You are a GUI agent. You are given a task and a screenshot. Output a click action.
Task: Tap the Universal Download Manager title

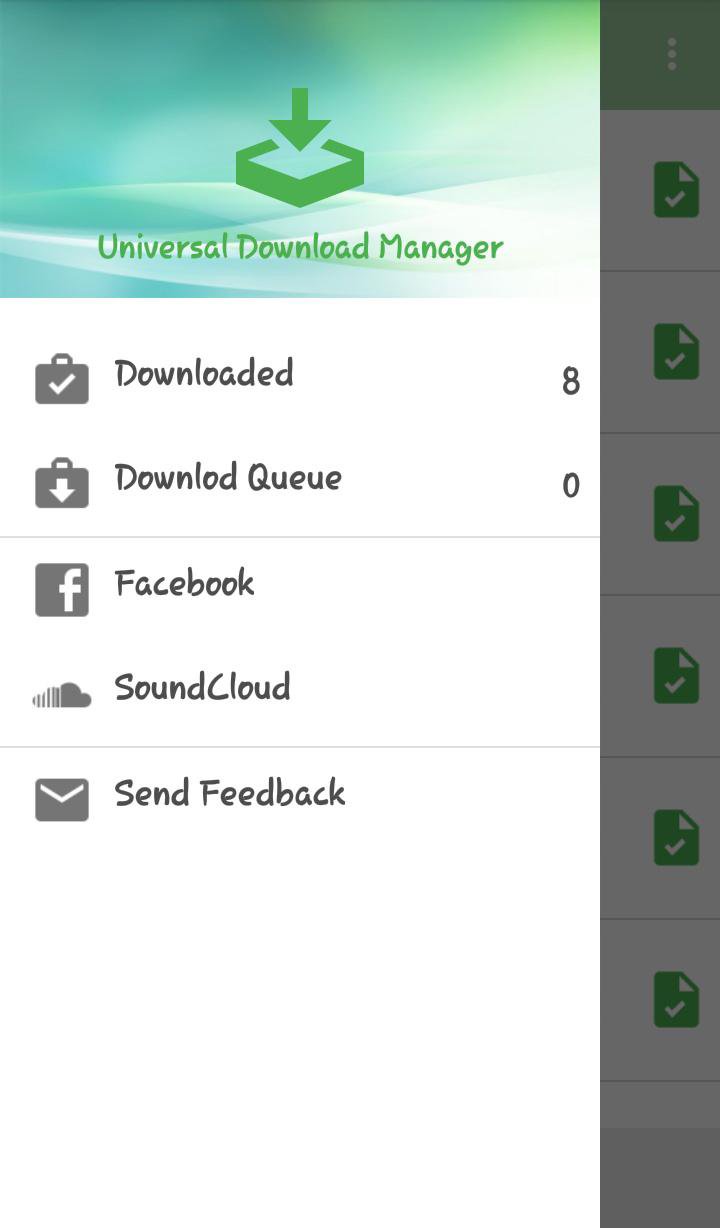[299, 246]
